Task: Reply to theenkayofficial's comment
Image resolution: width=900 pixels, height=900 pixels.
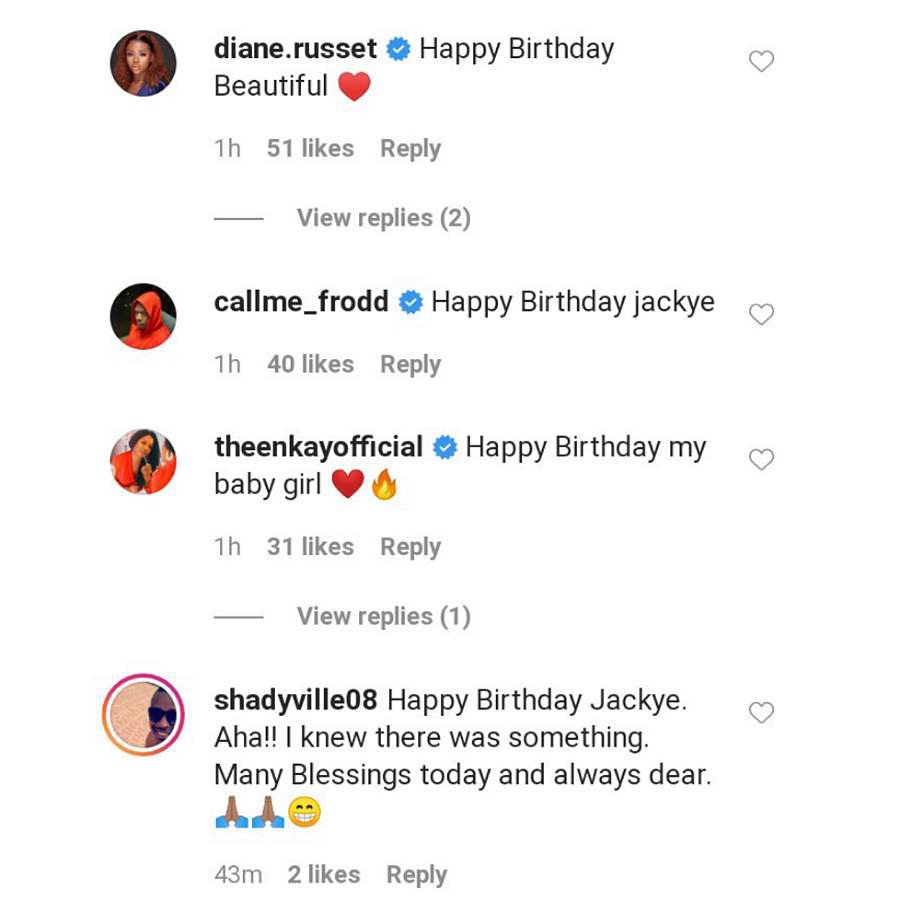Action: [x=410, y=547]
